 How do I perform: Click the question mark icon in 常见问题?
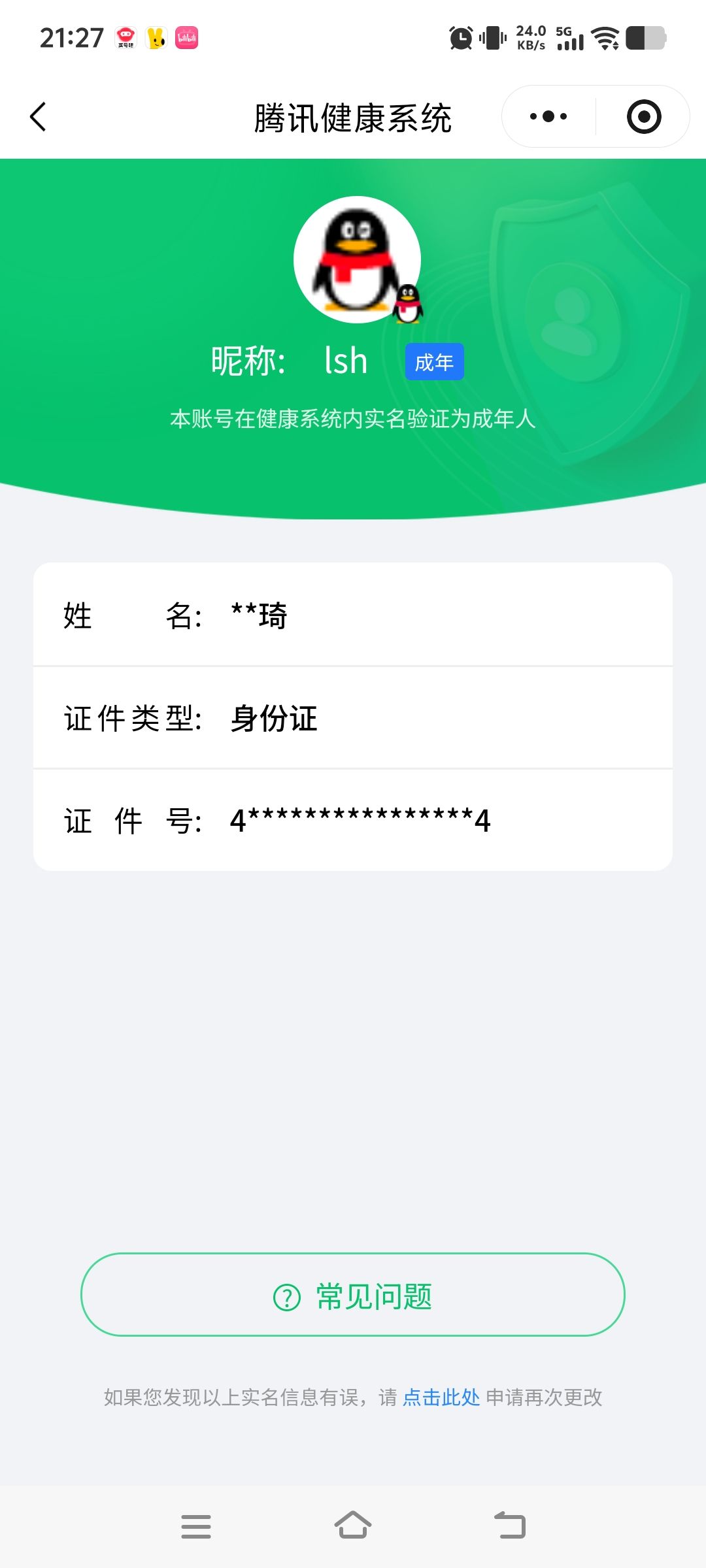coord(288,1296)
